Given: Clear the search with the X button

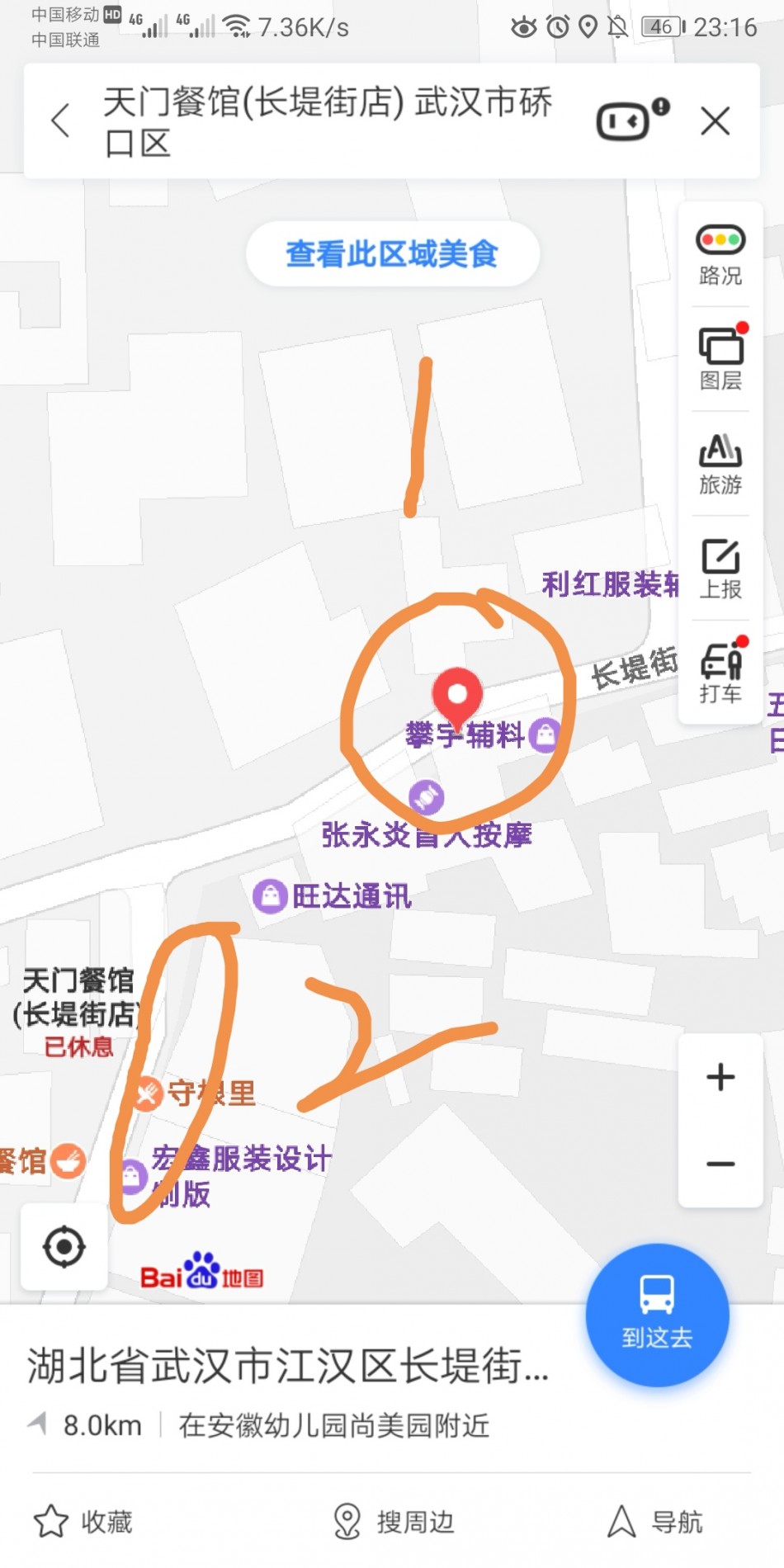Looking at the screenshot, I should [x=715, y=121].
